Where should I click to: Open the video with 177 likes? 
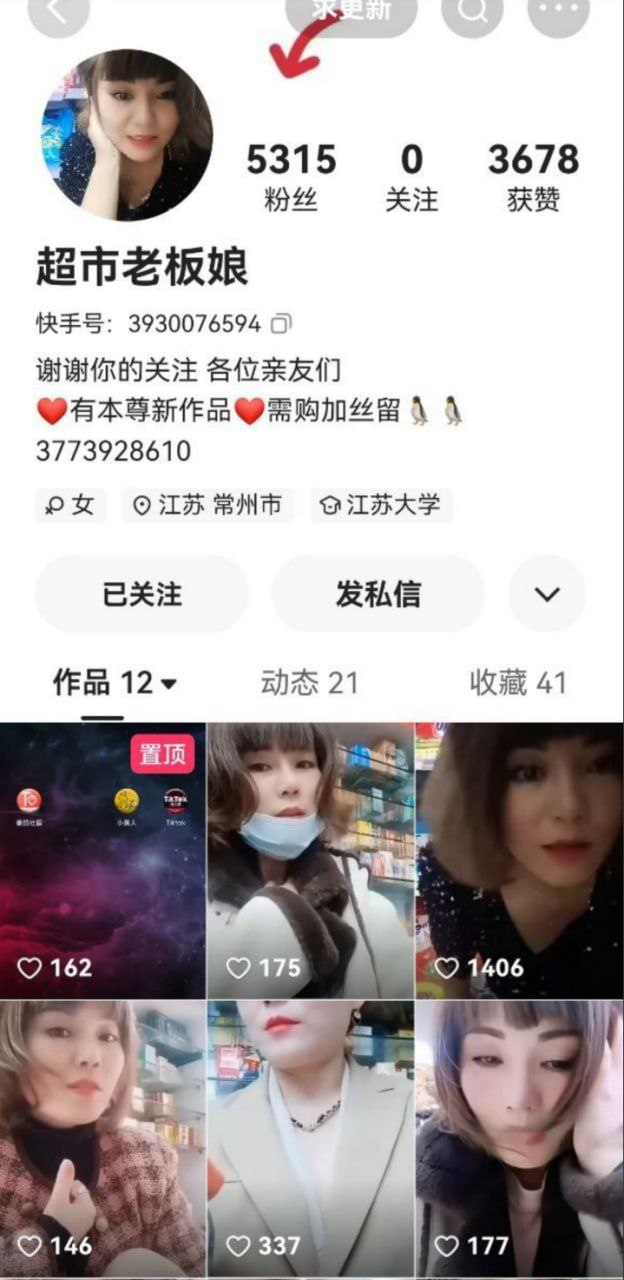pos(519,1138)
